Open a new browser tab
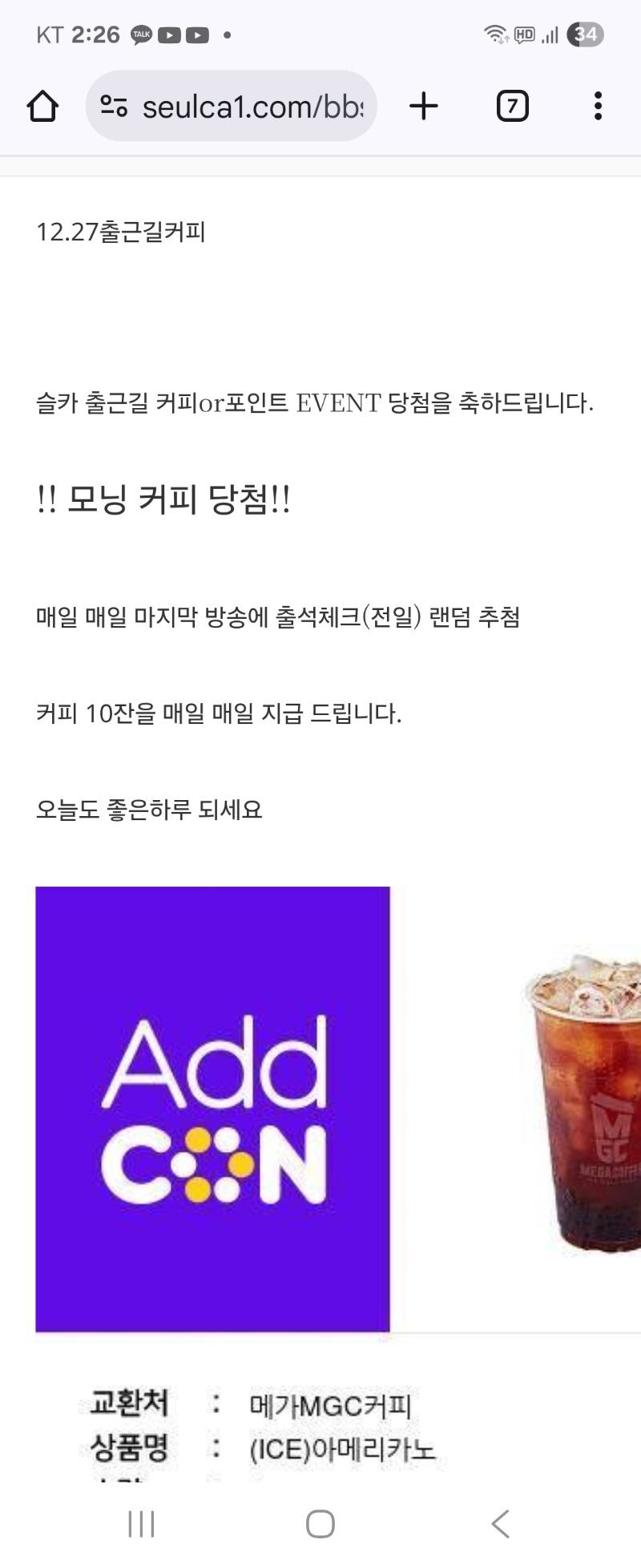This screenshot has height=1568, width=641. [424, 106]
